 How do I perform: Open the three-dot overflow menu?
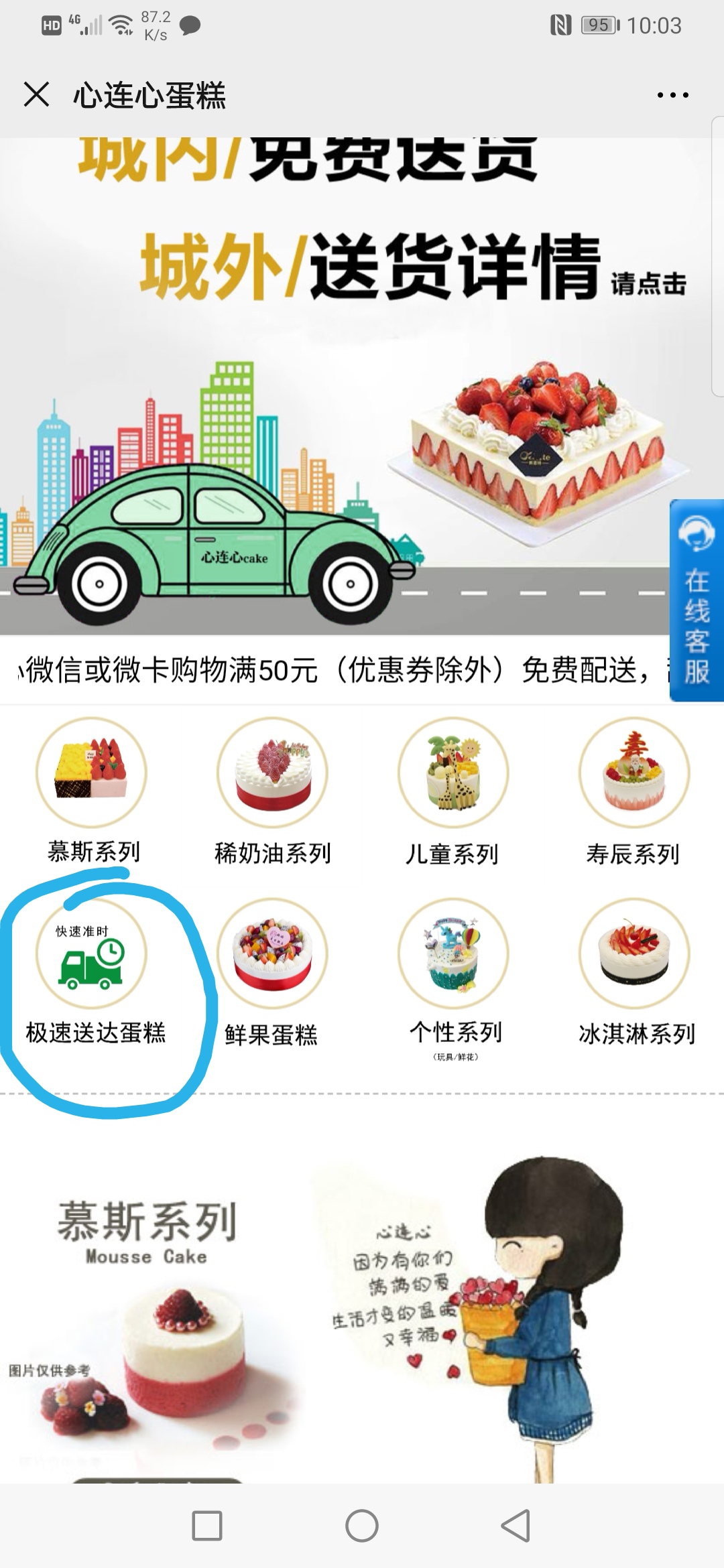tap(672, 95)
